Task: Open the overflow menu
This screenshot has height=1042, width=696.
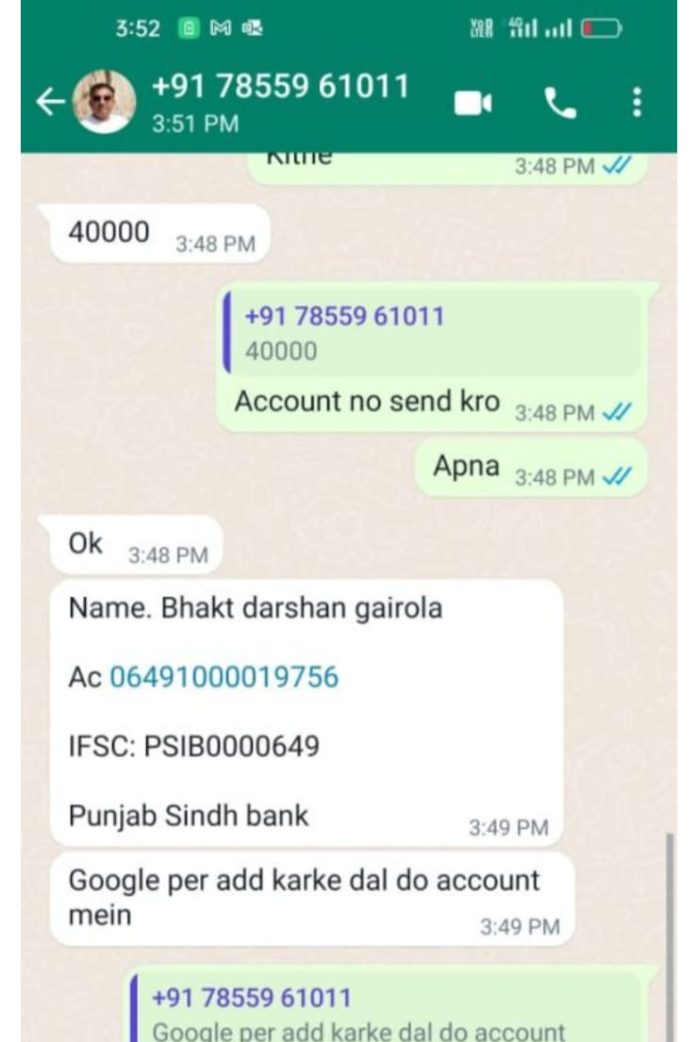Action: tap(637, 103)
